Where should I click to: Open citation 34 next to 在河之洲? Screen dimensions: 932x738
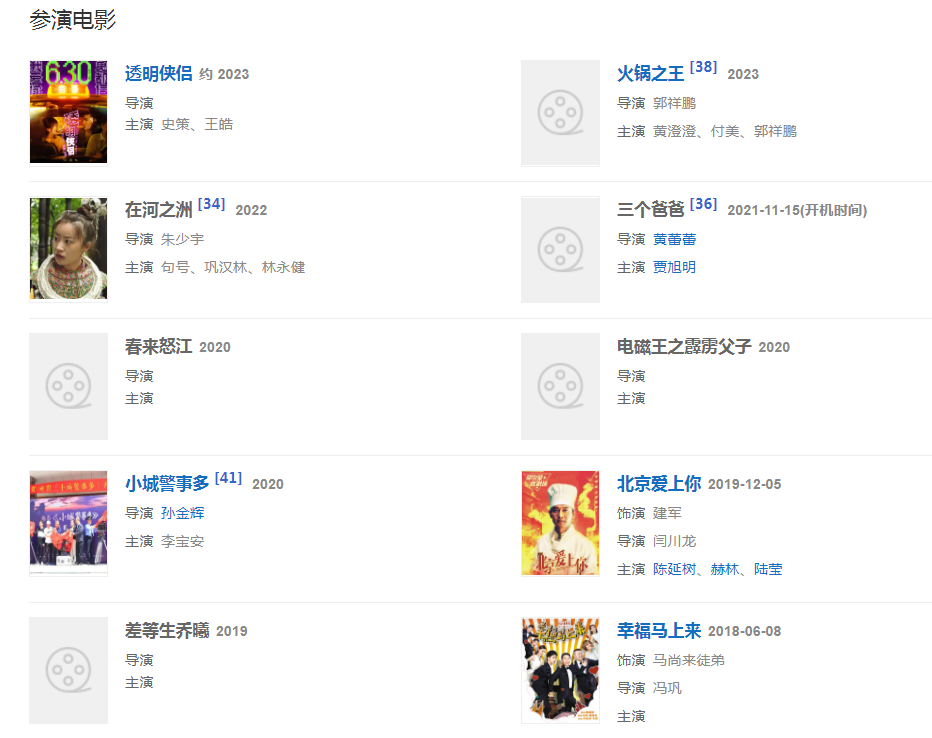click(x=211, y=204)
